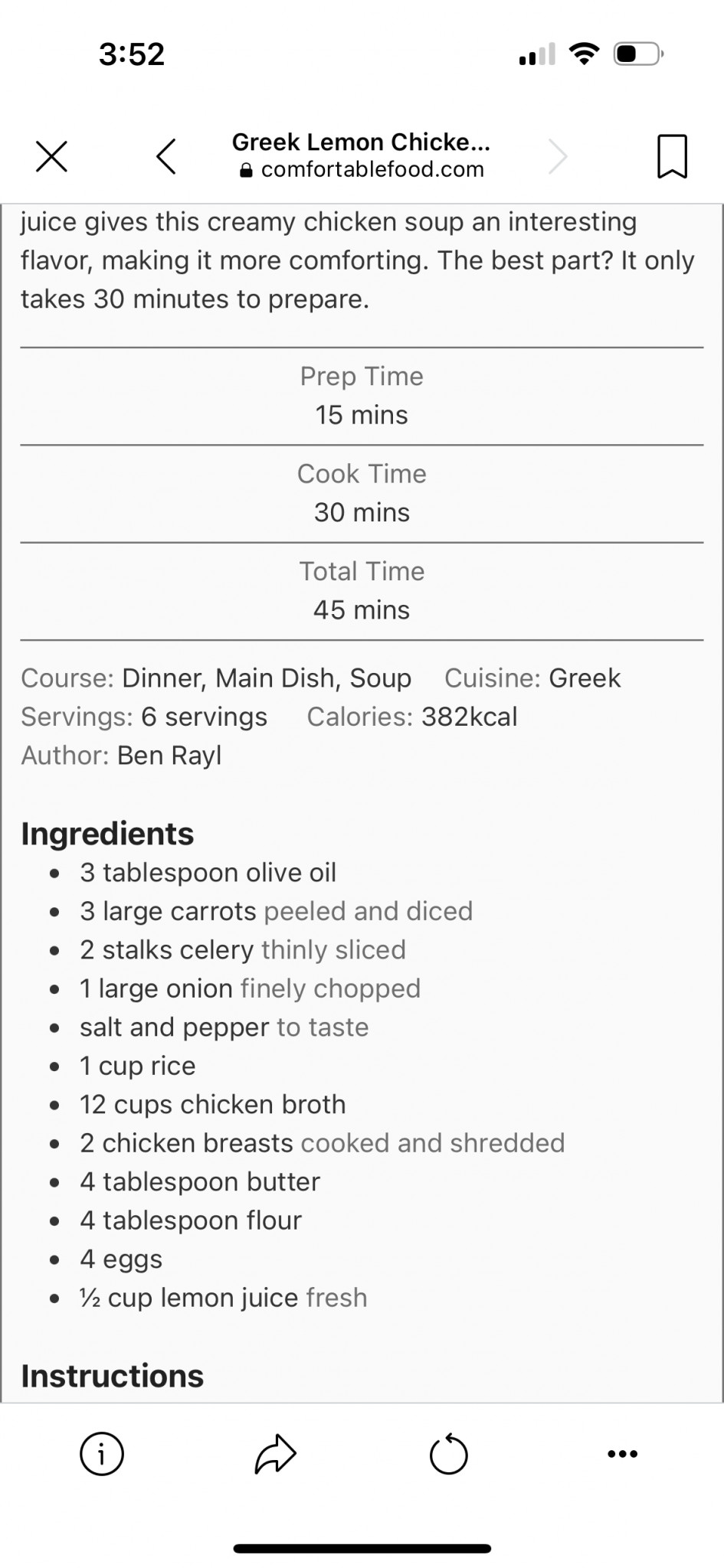Close the in-app browser

tap(51, 156)
